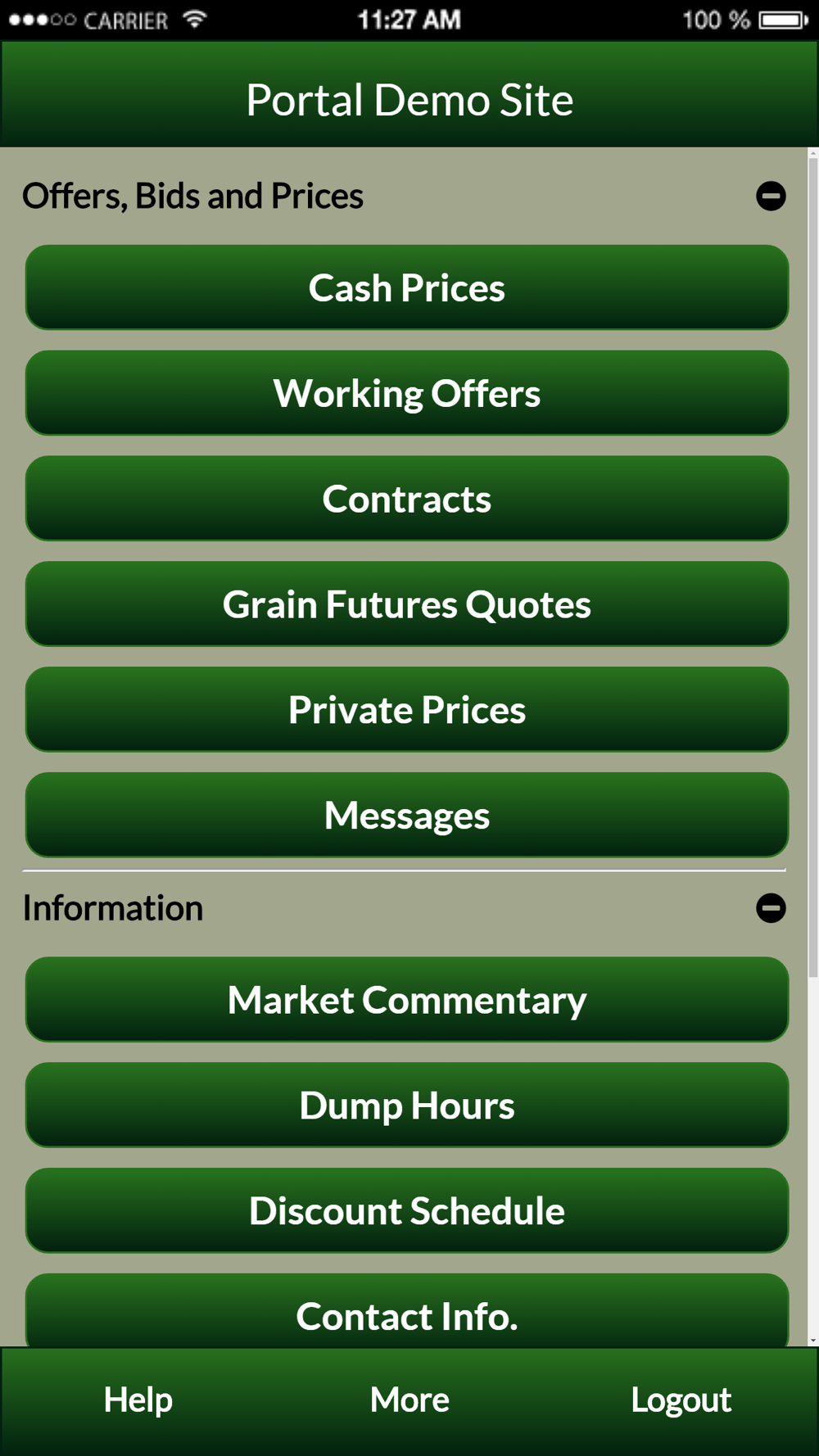Log out using the Logout button
Screen dimensions: 819x1456
click(x=681, y=1399)
